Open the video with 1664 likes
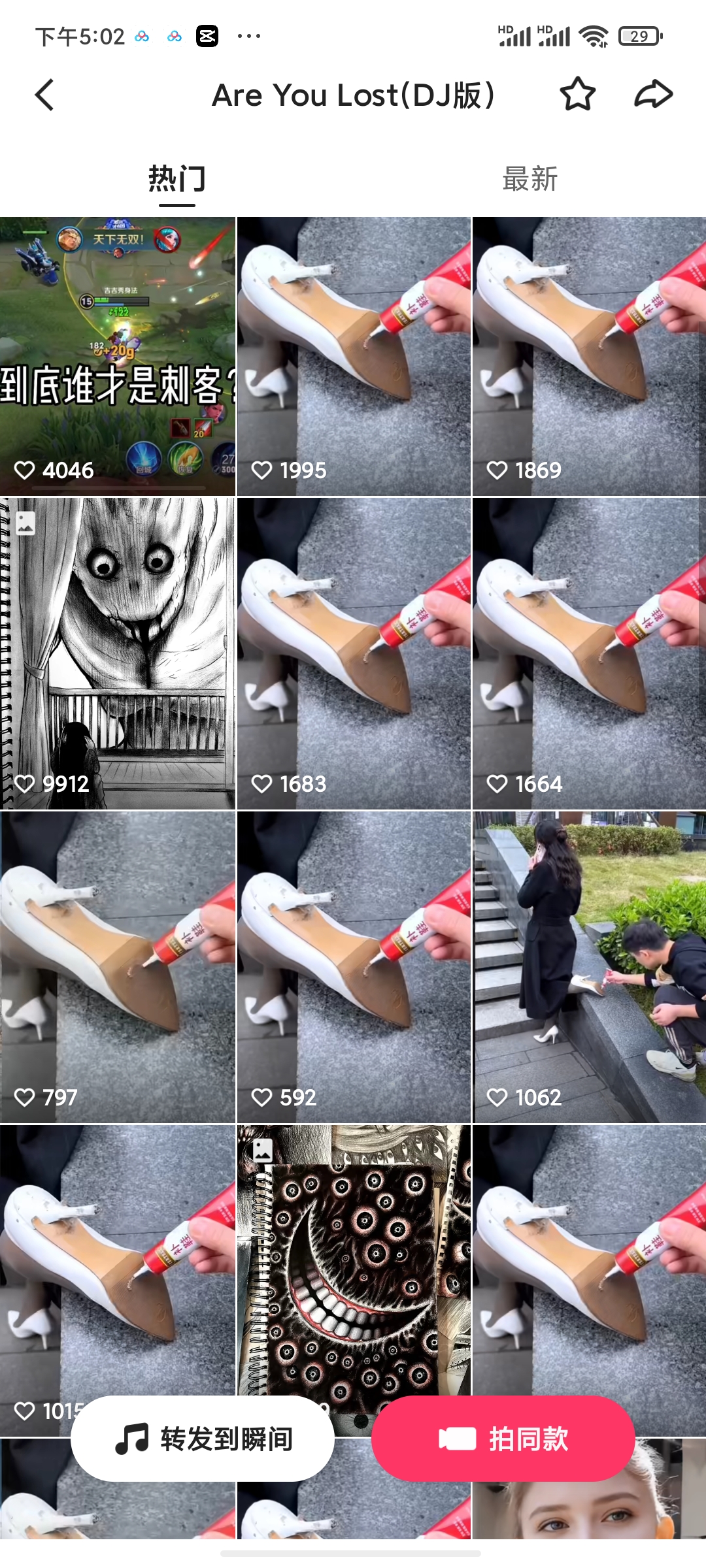 coord(590,653)
